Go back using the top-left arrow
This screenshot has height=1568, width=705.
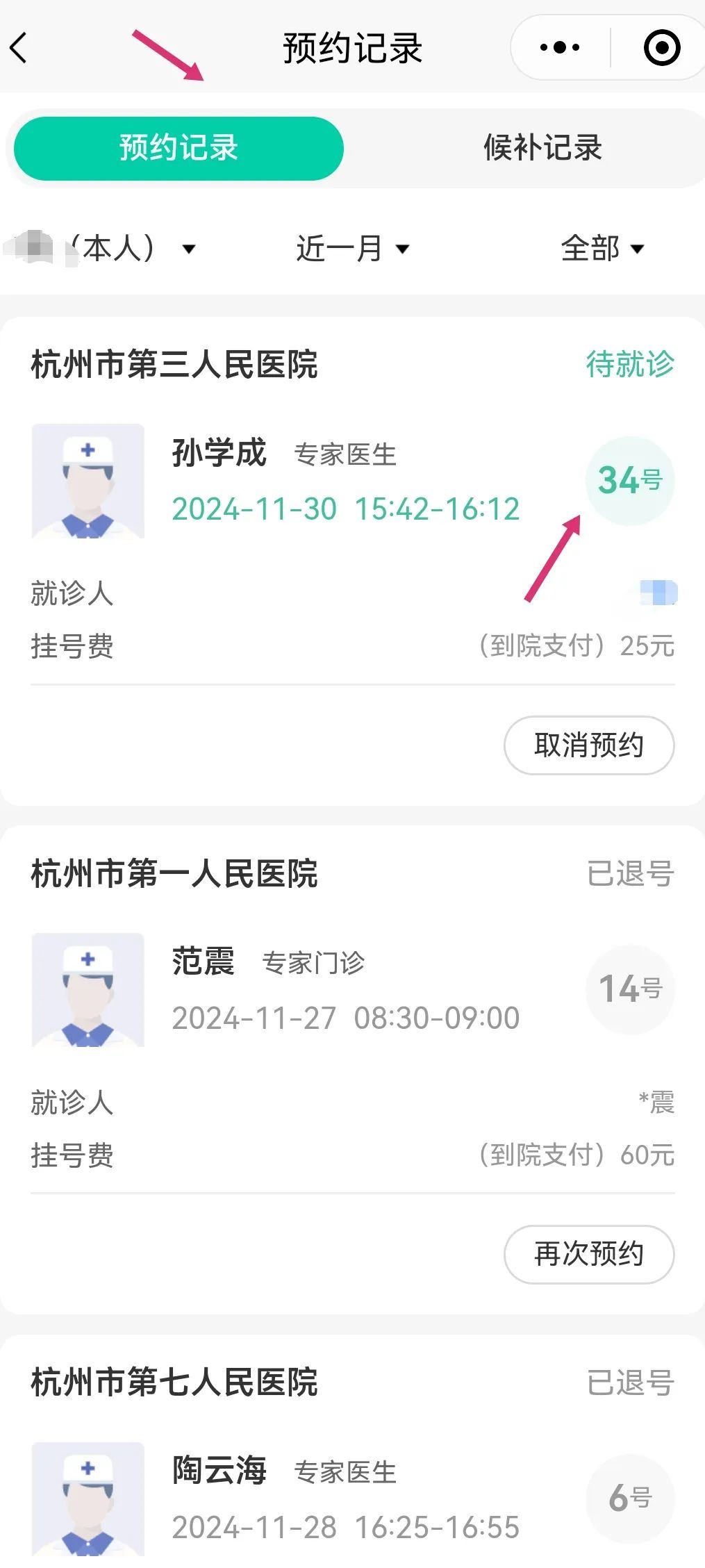(19, 48)
